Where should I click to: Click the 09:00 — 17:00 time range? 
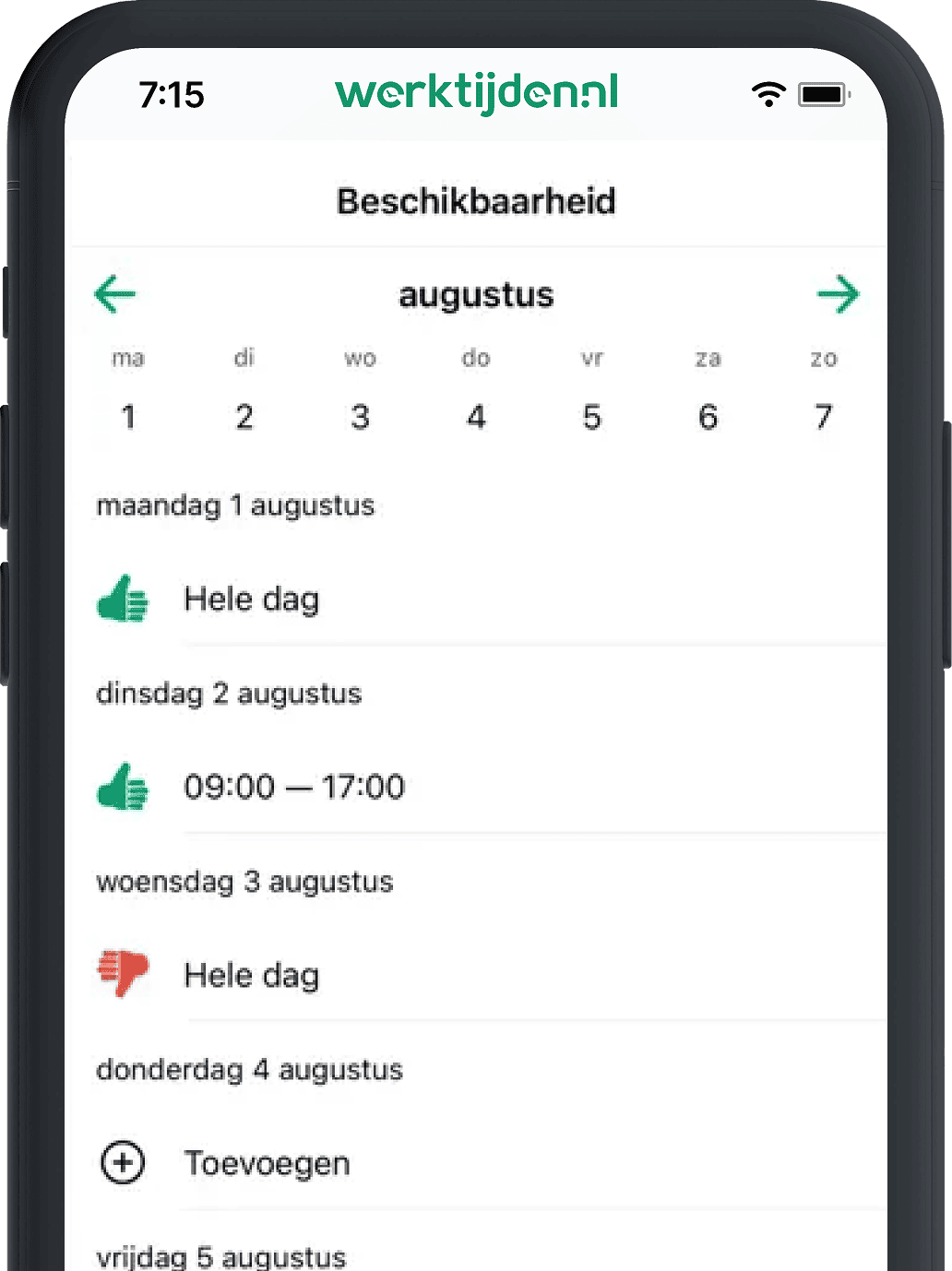pyautogui.click(x=294, y=787)
